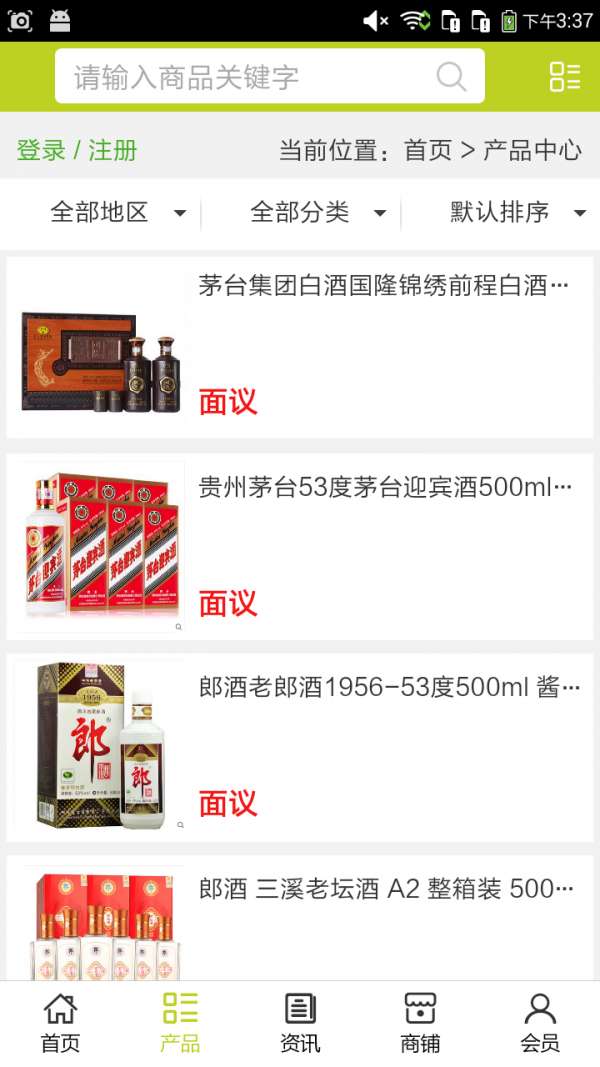
Task: Expand the 全部分类 category dropdown
Action: pos(315,212)
